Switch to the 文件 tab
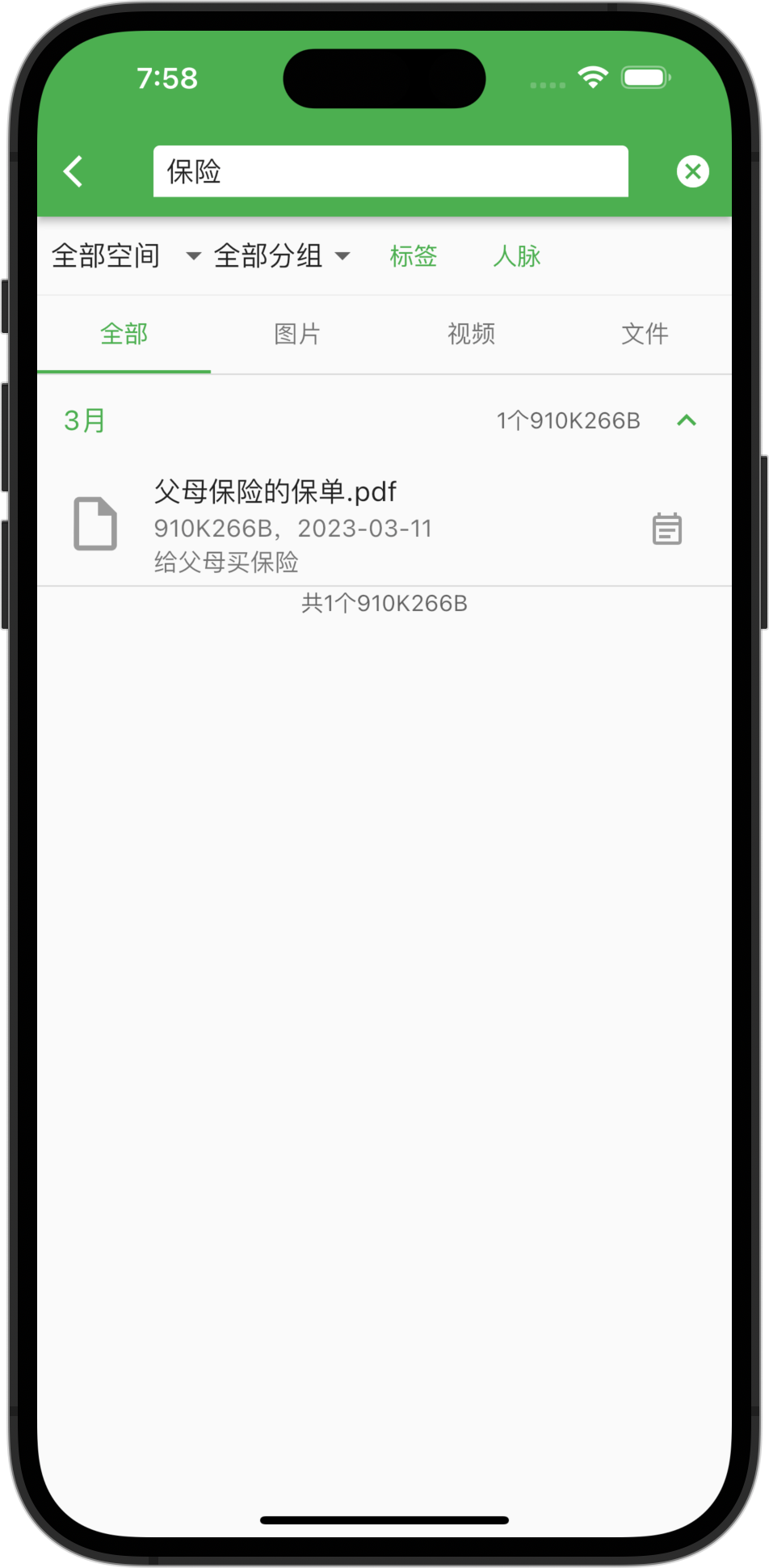769x1568 pixels. tap(645, 334)
